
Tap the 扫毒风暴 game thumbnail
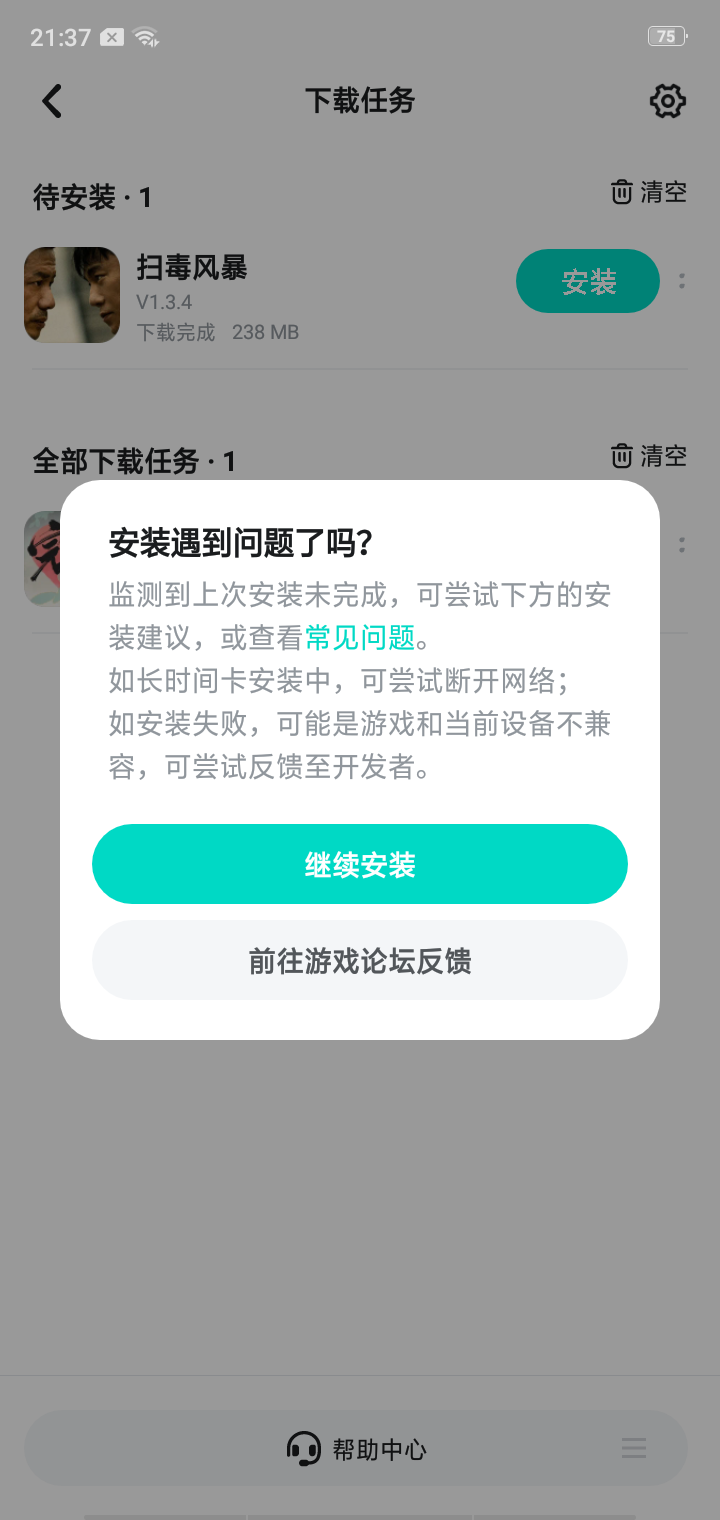[71, 294]
